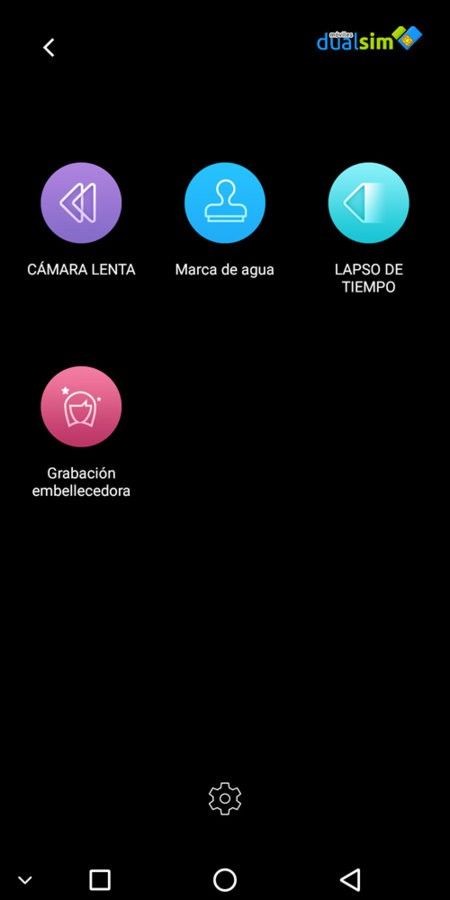The width and height of the screenshot is (450, 900).
Task: Open recent apps with the square button
Action: click(100, 879)
